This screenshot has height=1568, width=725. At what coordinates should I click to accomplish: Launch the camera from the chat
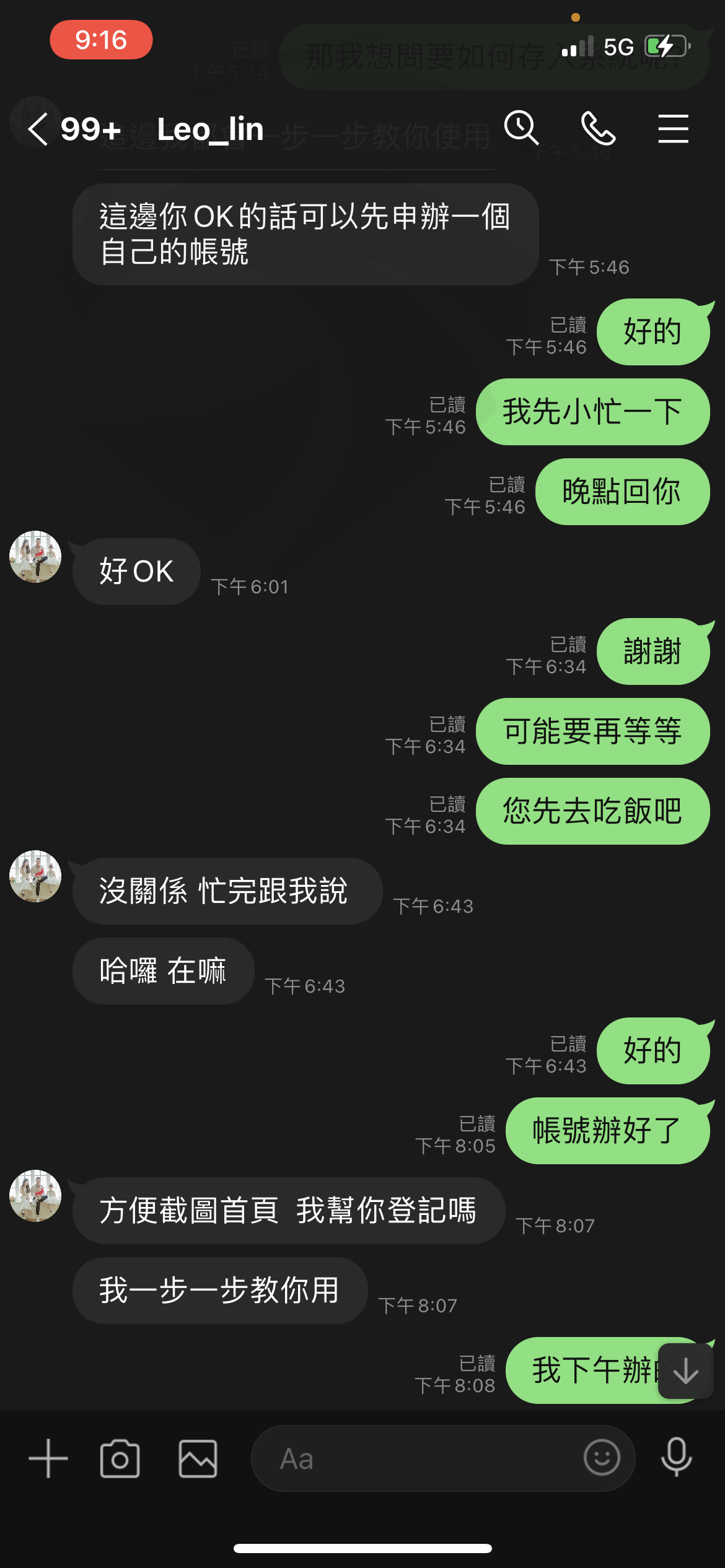click(120, 1458)
